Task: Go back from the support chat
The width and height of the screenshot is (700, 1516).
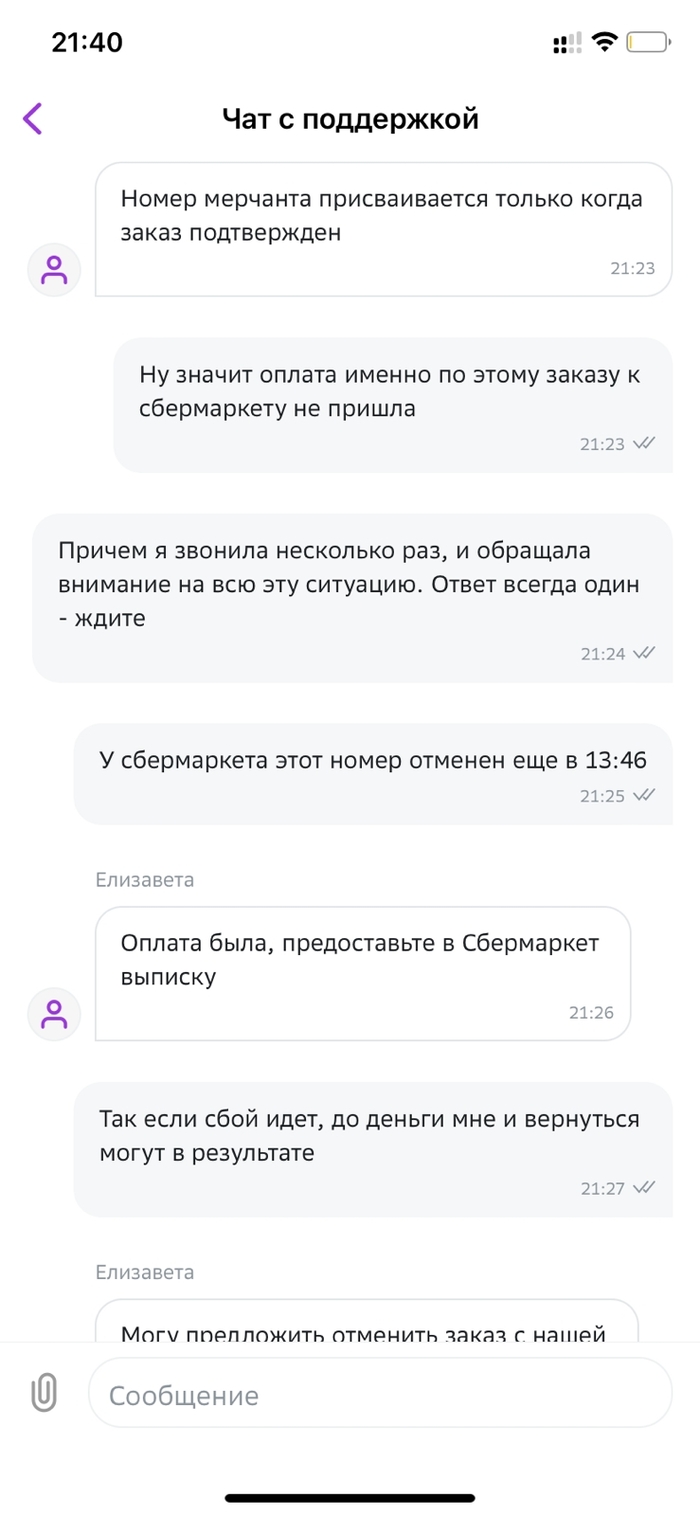Action: [x=33, y=119]
